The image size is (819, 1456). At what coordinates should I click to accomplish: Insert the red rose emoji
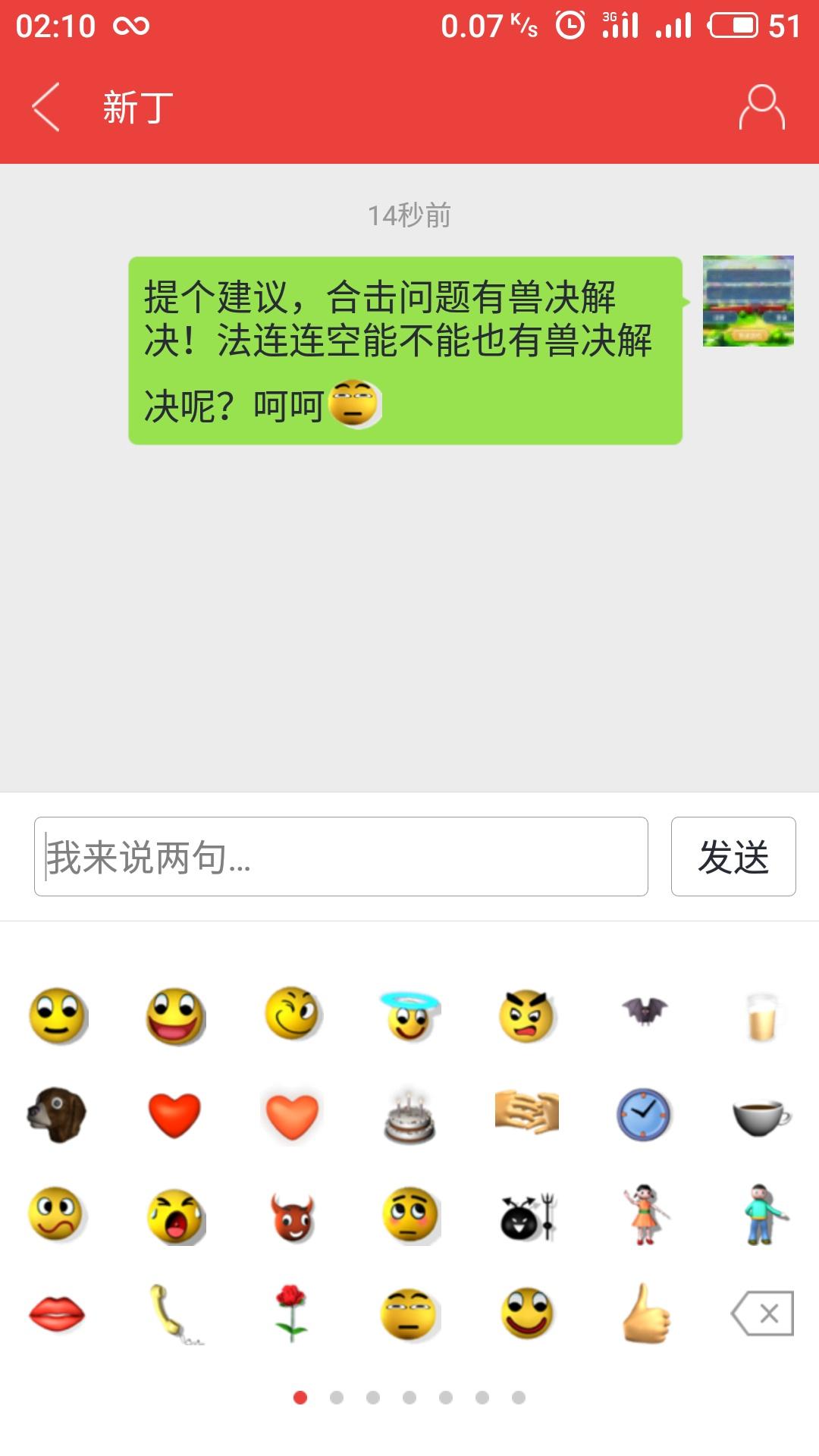pos(292,1313)
